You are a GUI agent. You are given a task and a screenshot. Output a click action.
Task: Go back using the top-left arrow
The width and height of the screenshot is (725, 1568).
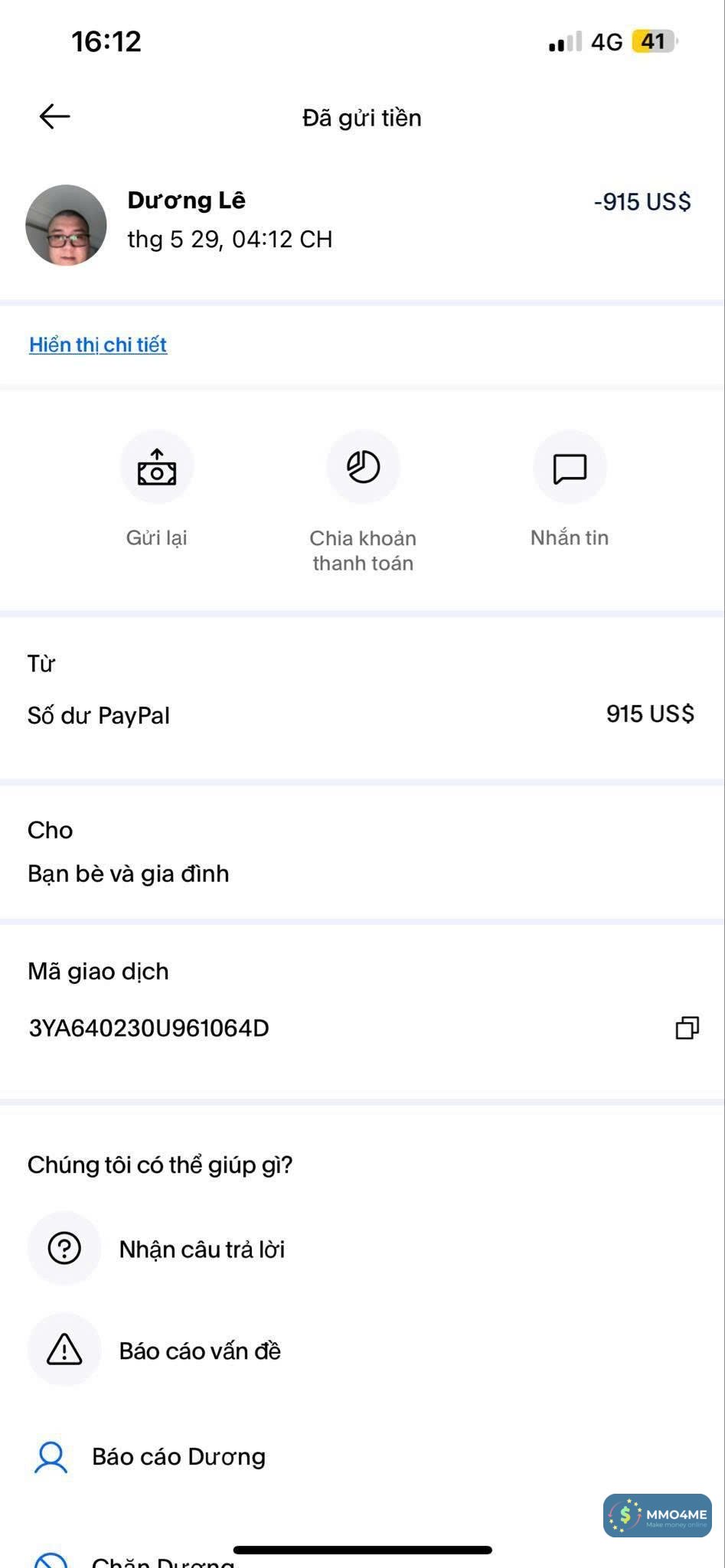click(x=54, y=116)
